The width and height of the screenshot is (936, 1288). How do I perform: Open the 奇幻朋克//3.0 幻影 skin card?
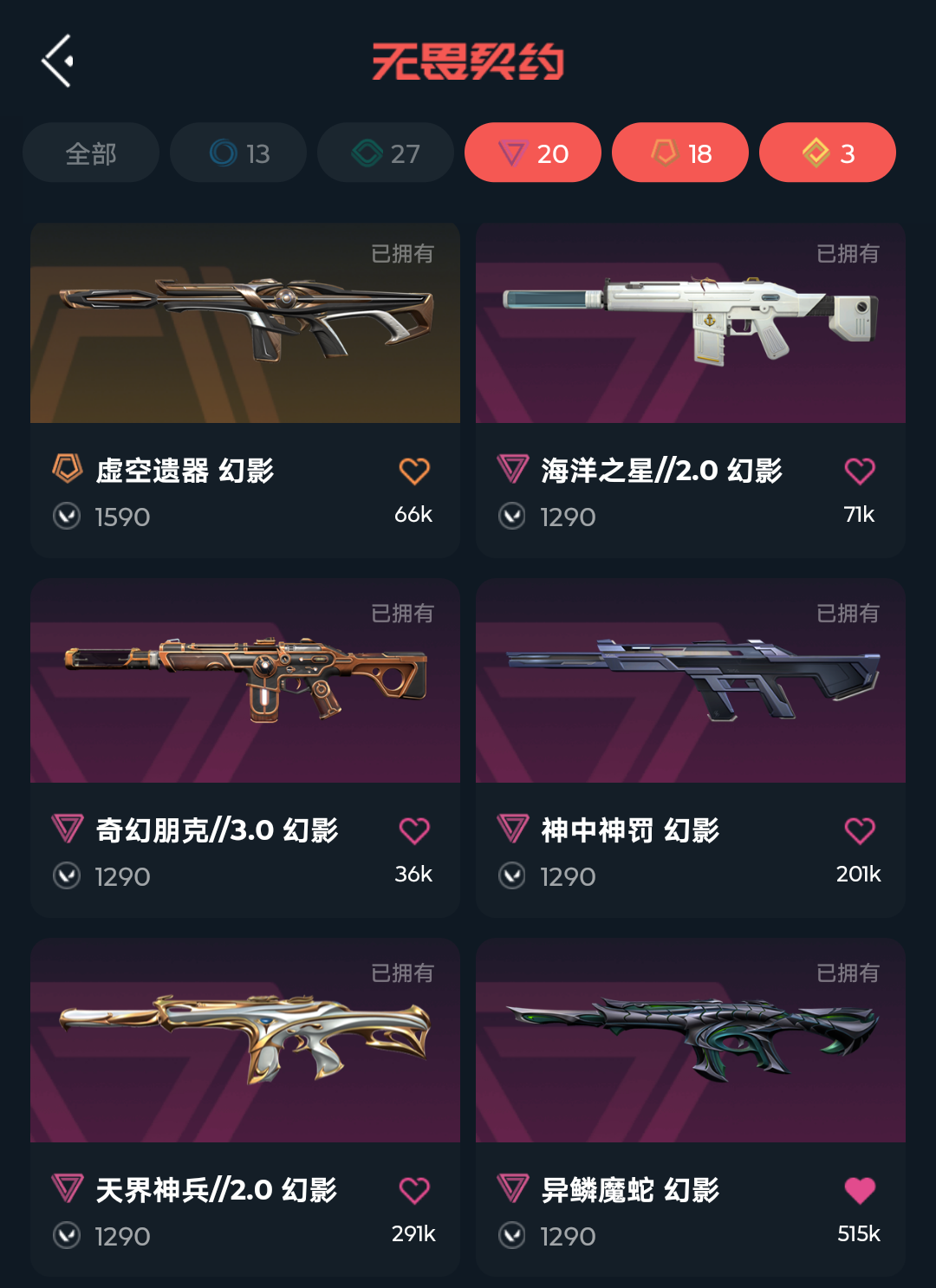pyautogui.click(x=245, y=682)
